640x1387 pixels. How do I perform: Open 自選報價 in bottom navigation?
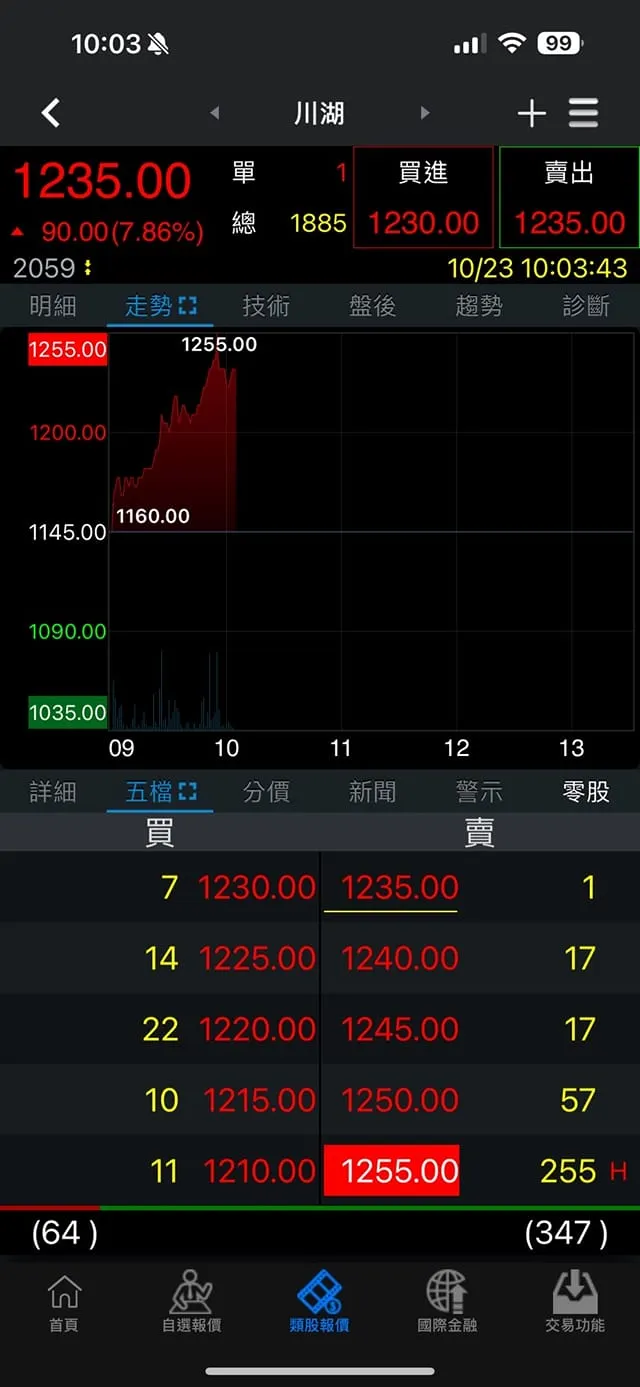pyautogui.click(x=191, y=1303)
